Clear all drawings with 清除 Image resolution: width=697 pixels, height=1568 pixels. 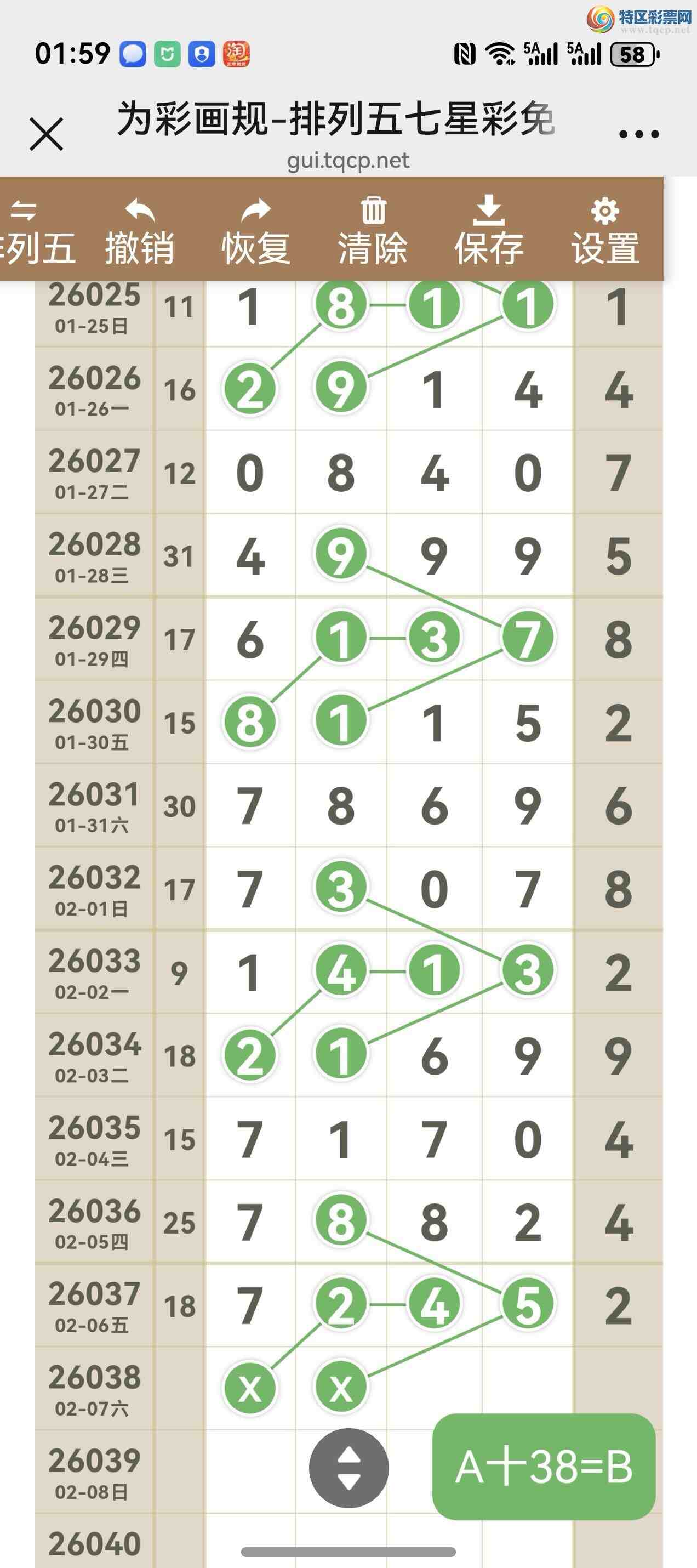pyautogui.click(x=373, y=232)
